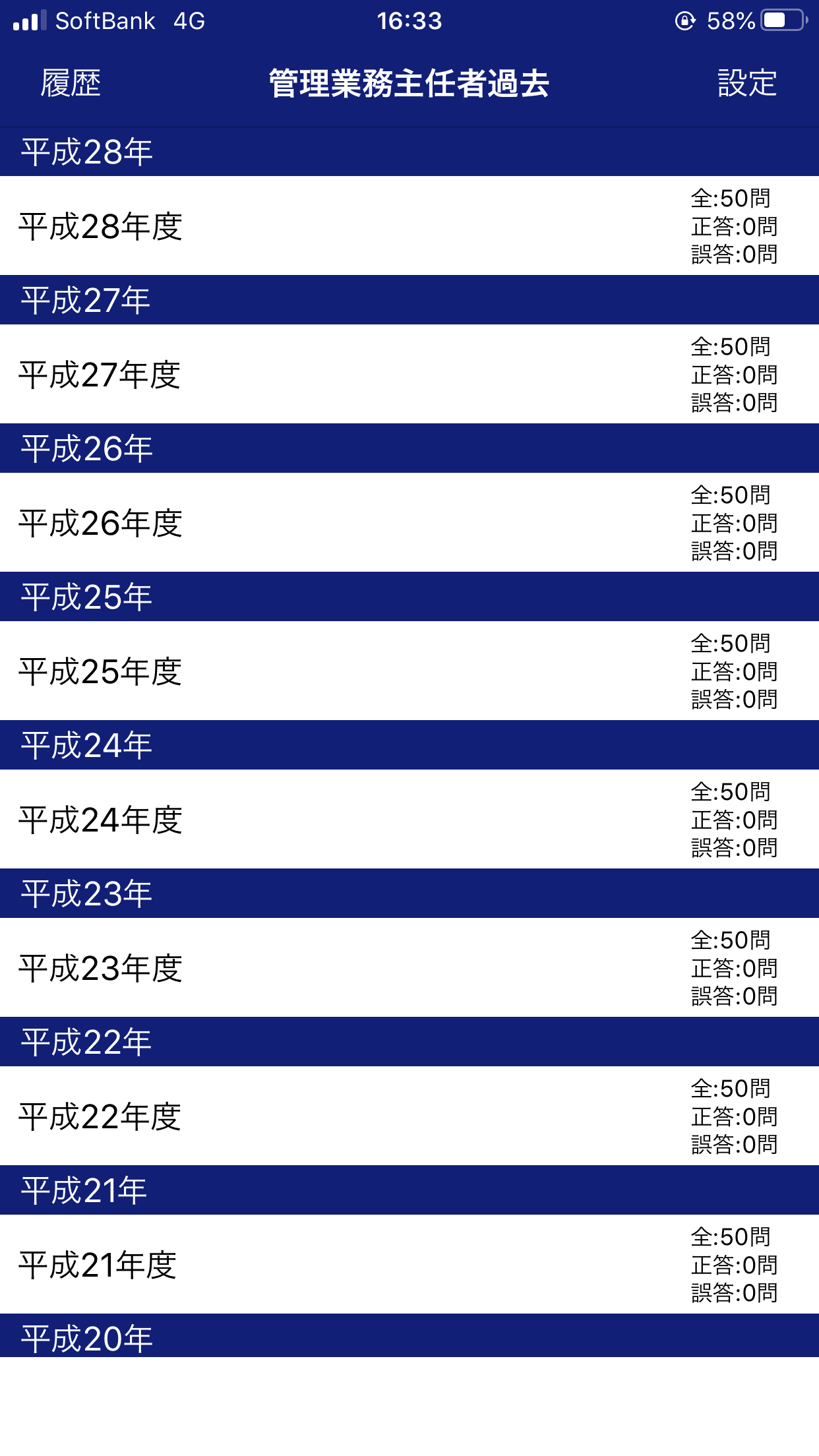This screenshot has height=1456, width=819.
Task: Open the 平成28年度 exam
Action: tap(409, 226)
